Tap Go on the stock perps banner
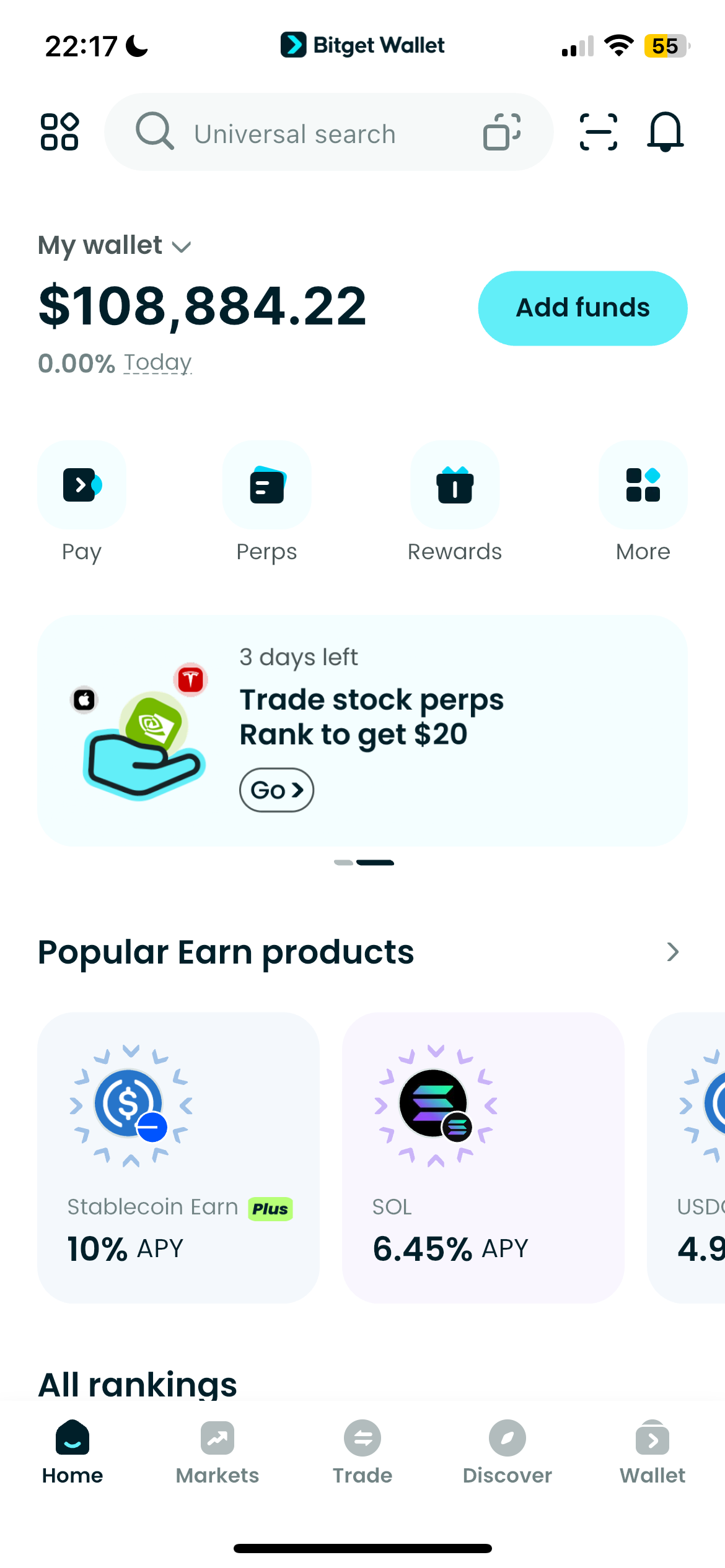725x1568 pixels. click(x=276, y=790)
